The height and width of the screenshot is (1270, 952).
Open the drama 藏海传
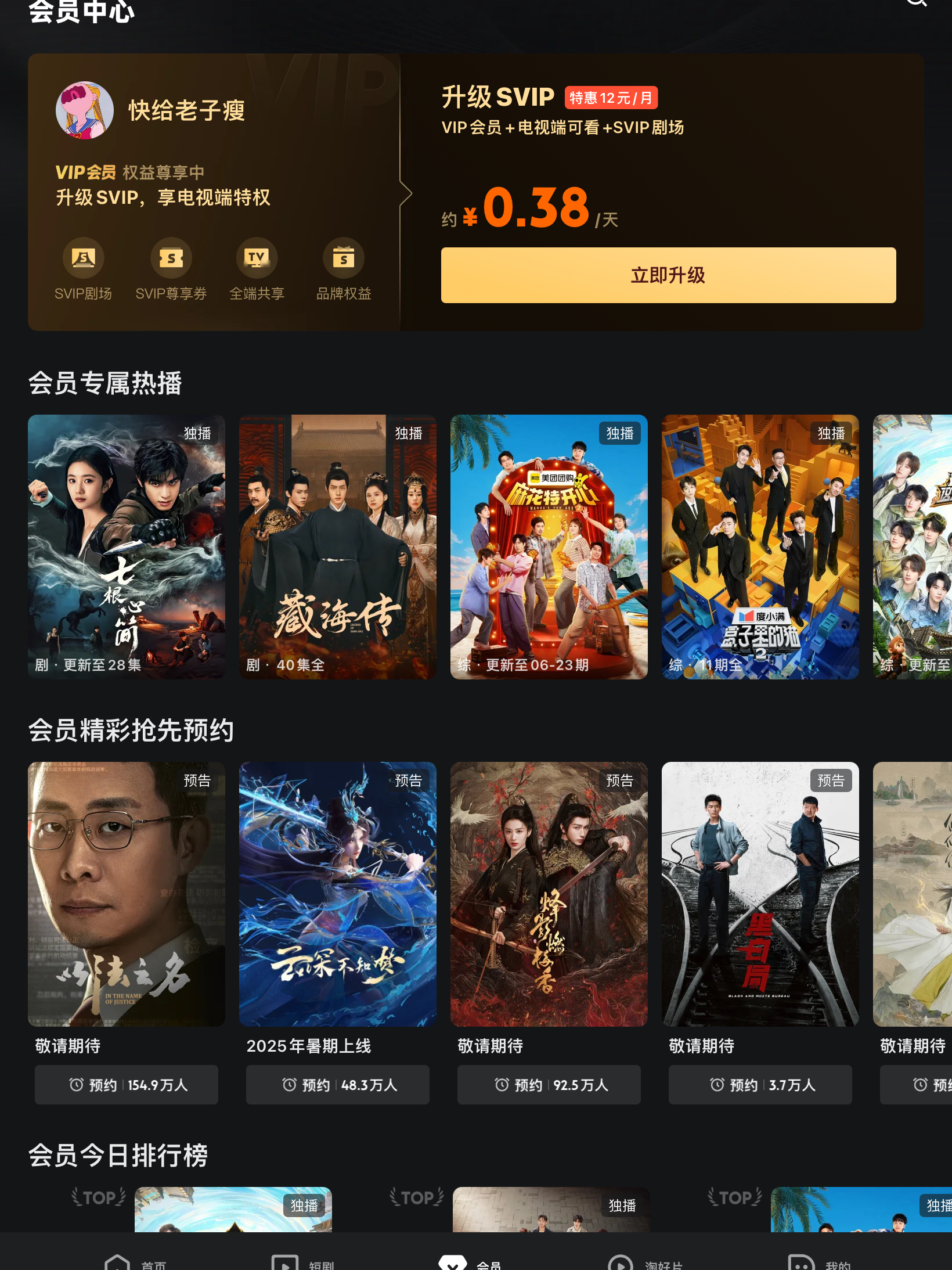click(x=338, y=546)
